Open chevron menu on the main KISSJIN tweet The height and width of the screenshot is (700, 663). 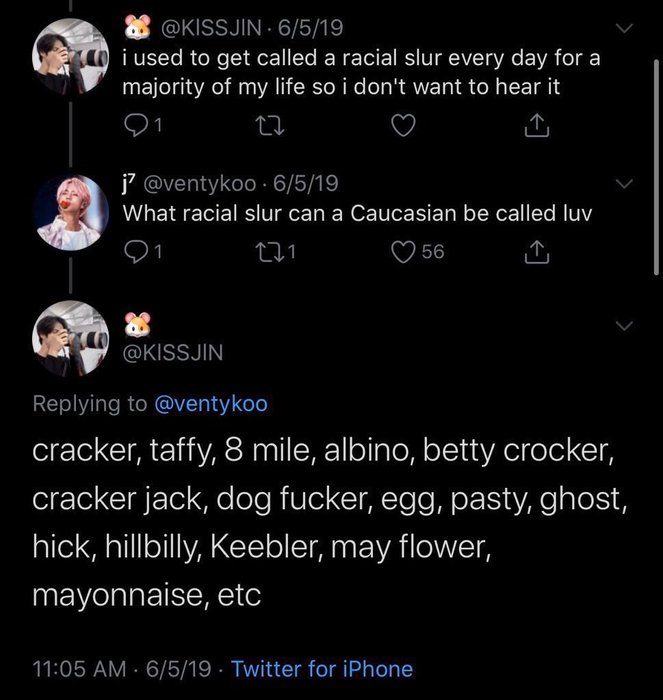click(626, 326)
